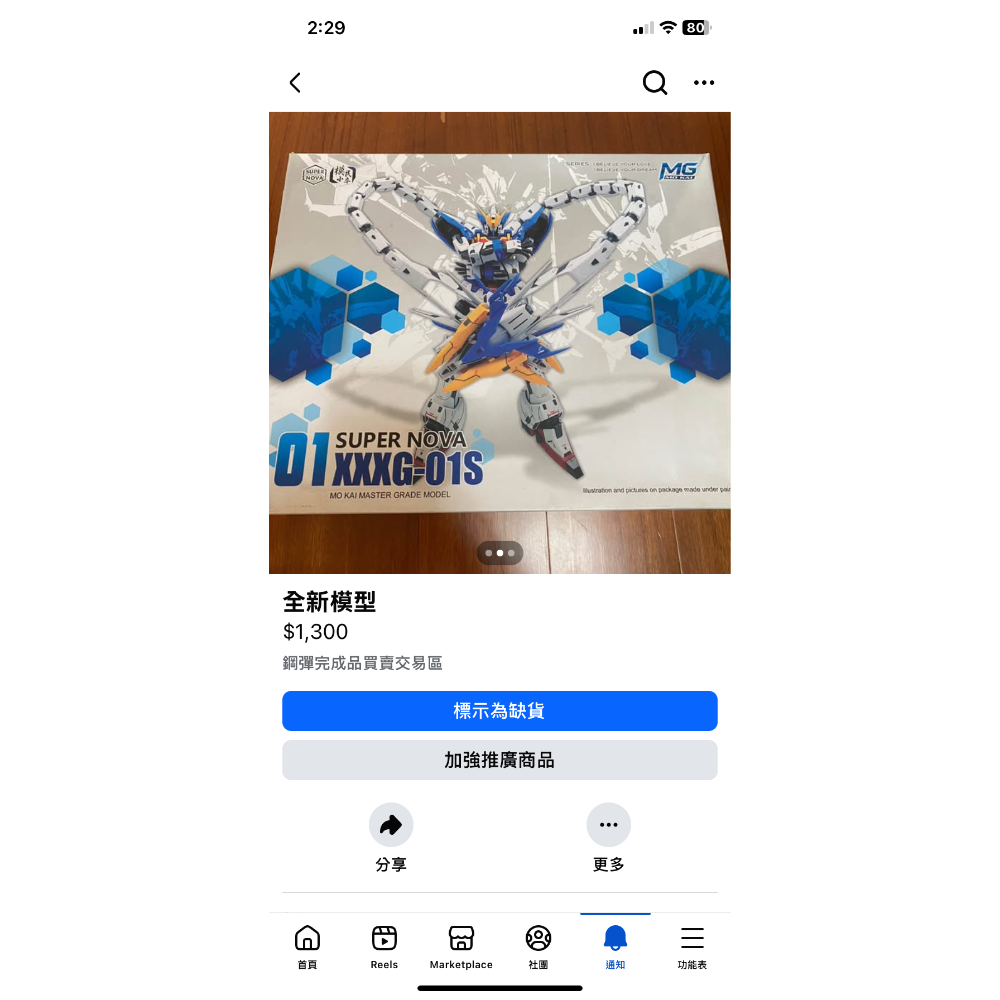Go back using the top arrow
This screenshot has height=1000, width=1000.
[x=295, y=83]
